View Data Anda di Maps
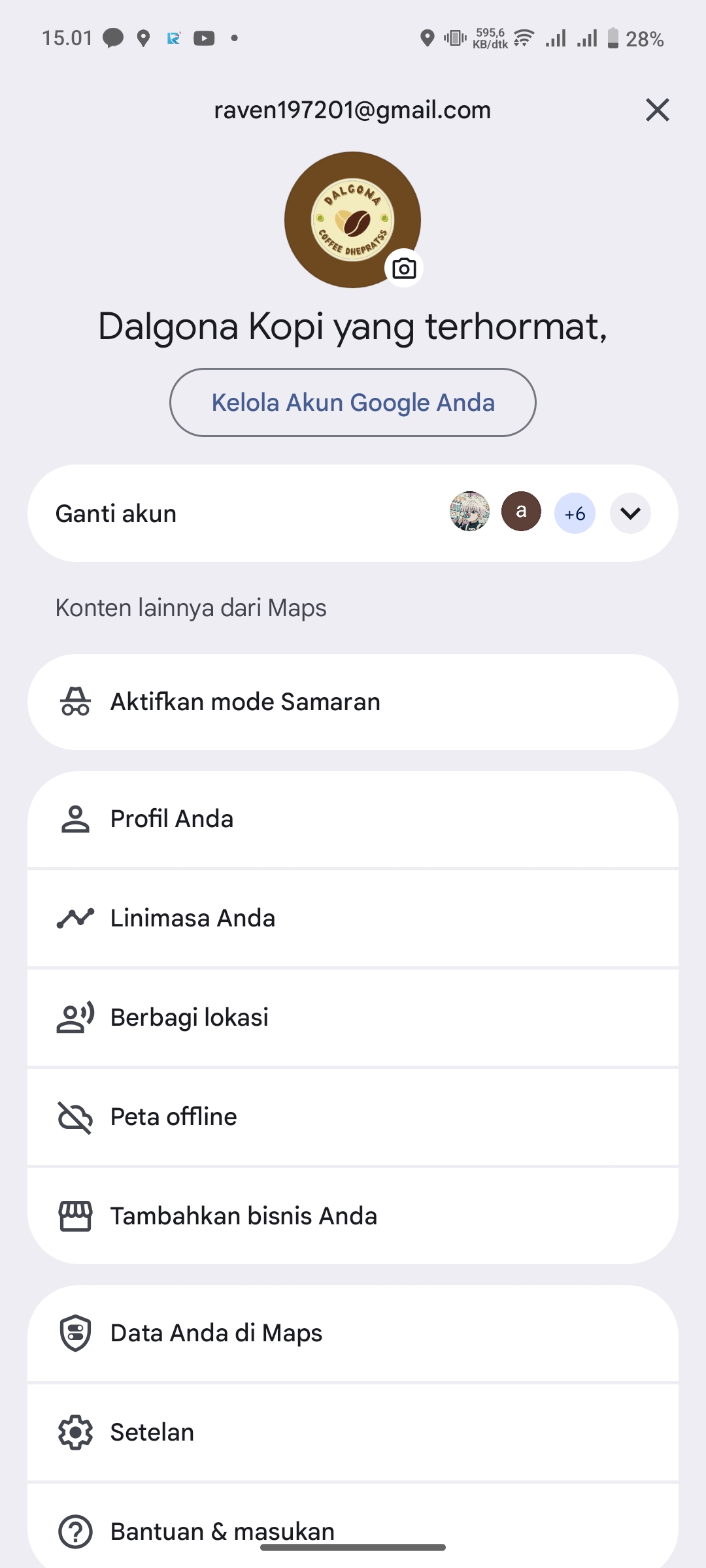 353,1333
